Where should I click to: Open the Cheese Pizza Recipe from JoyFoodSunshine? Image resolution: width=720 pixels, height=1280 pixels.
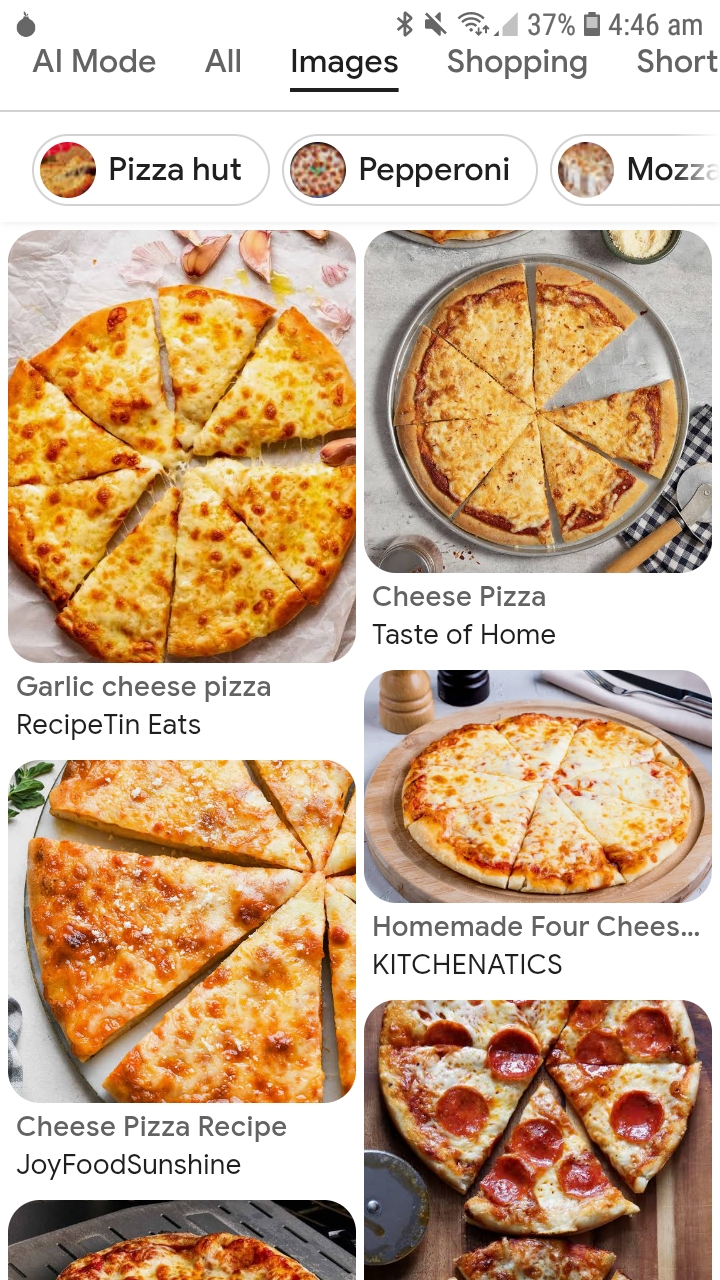[182, 930]
